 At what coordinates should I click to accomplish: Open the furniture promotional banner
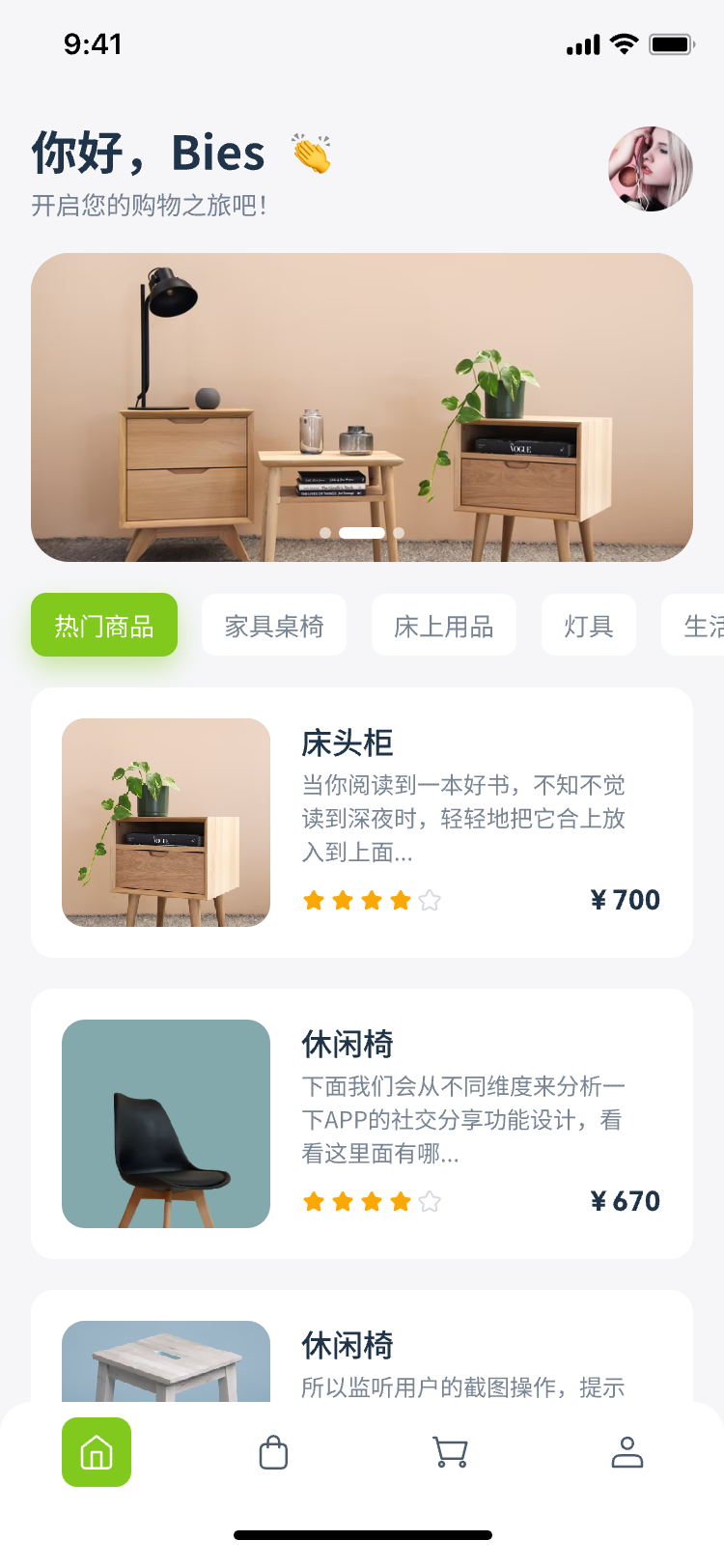(x=362, y=406)
